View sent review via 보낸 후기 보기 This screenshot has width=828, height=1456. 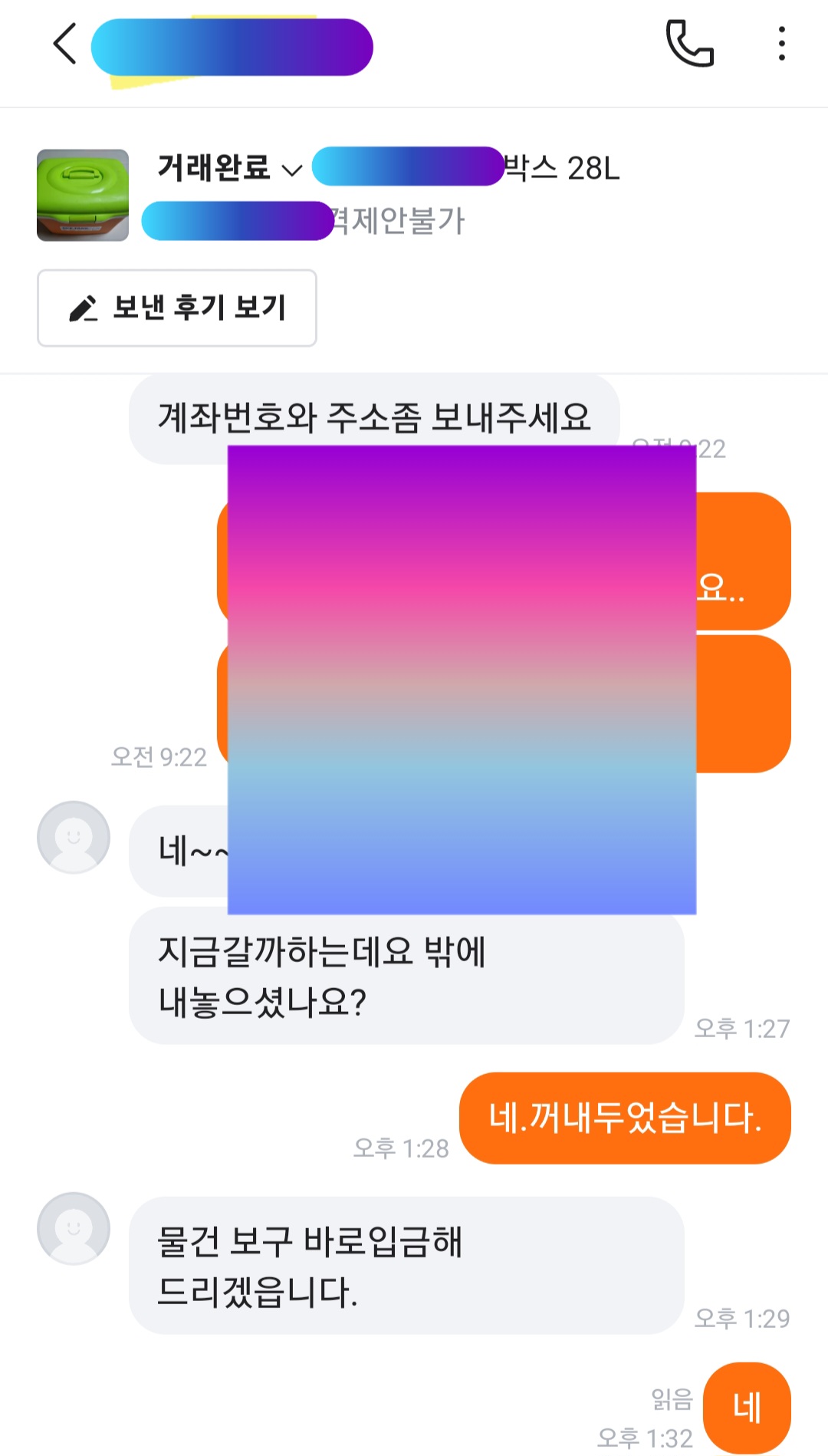click(177, 308)
